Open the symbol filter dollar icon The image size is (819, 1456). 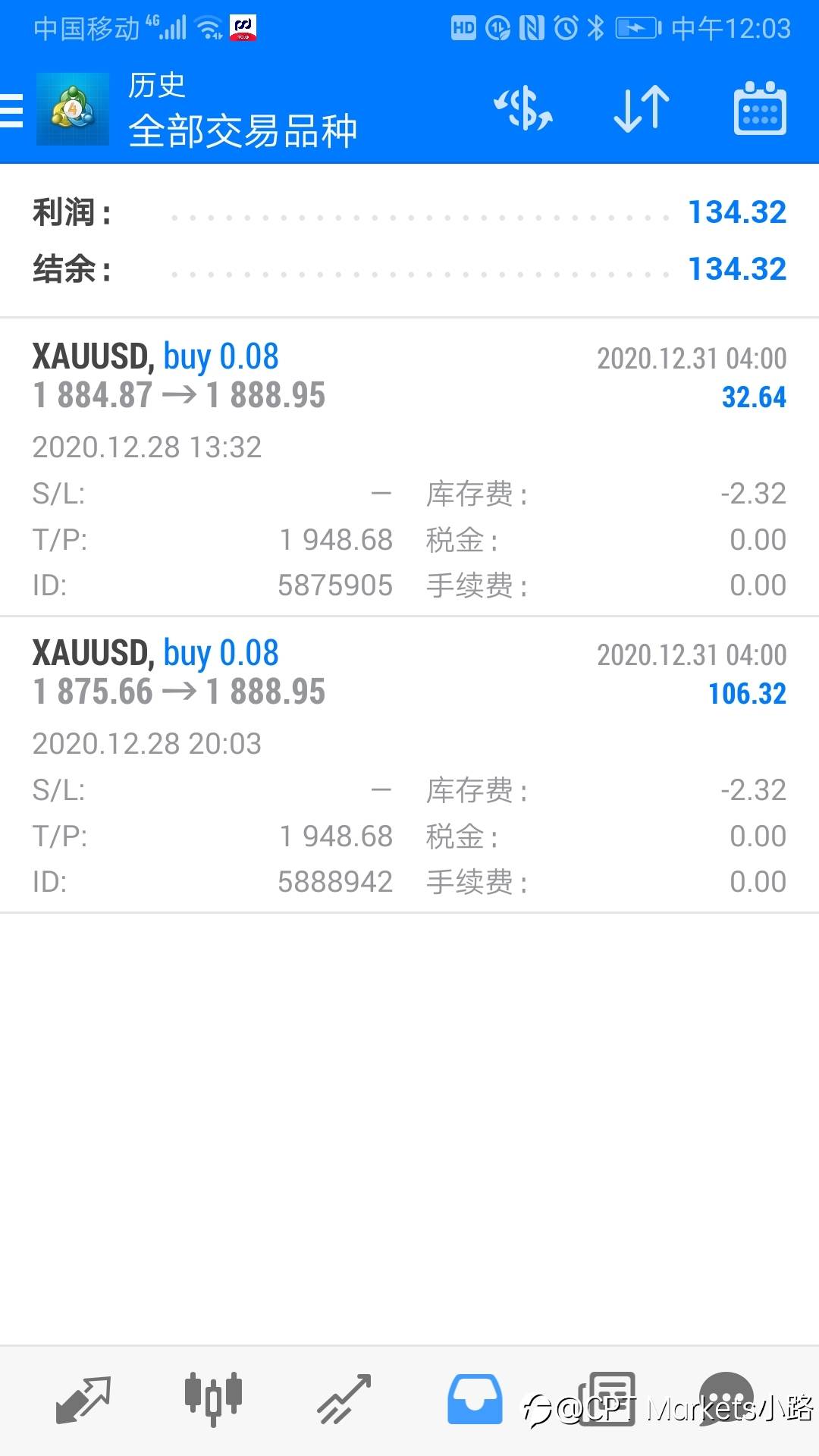[x=523, y=108]
